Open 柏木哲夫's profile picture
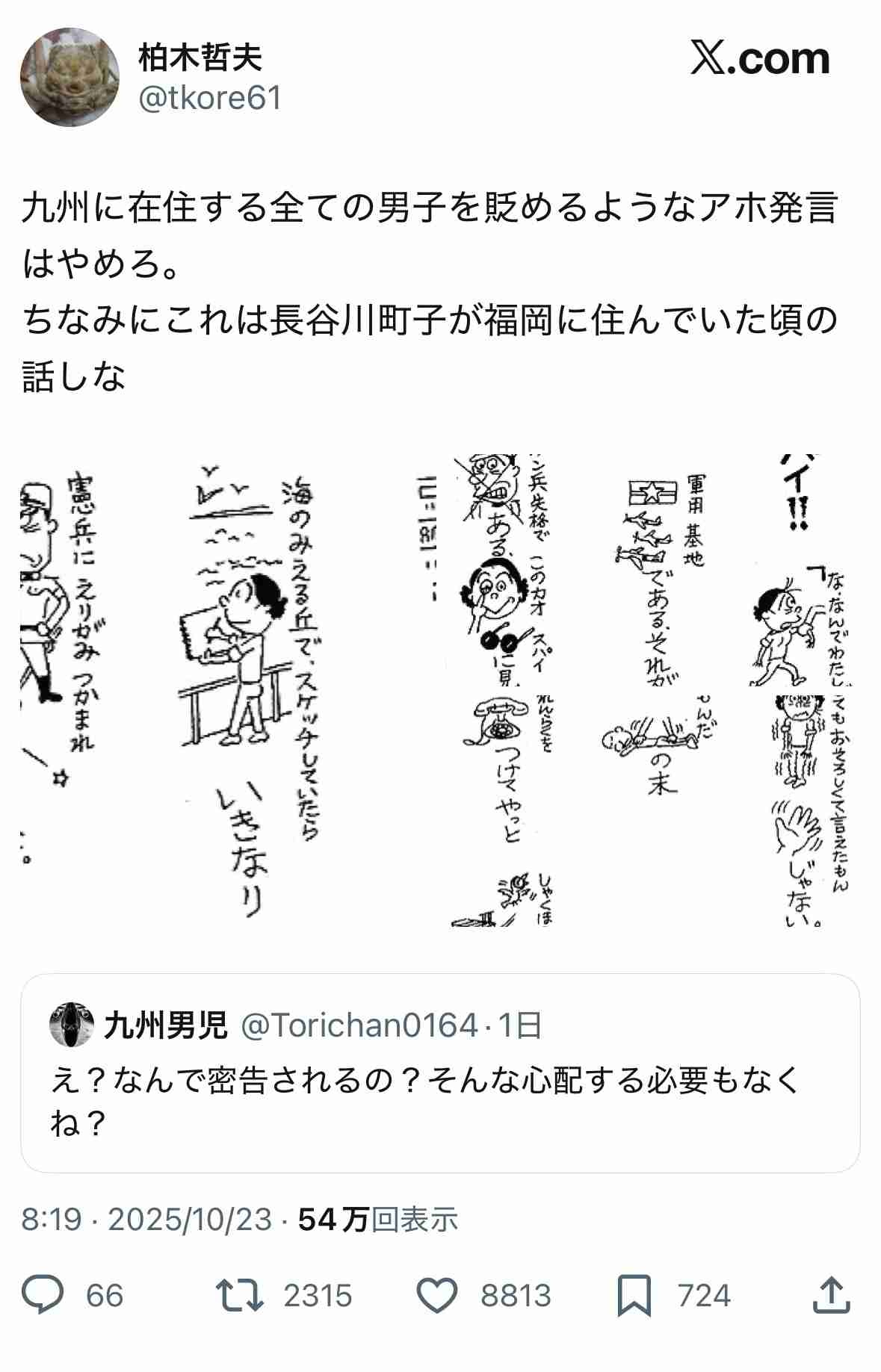Image resolution: width=881 pixels, height=1372 pixels. pos(70,77)
